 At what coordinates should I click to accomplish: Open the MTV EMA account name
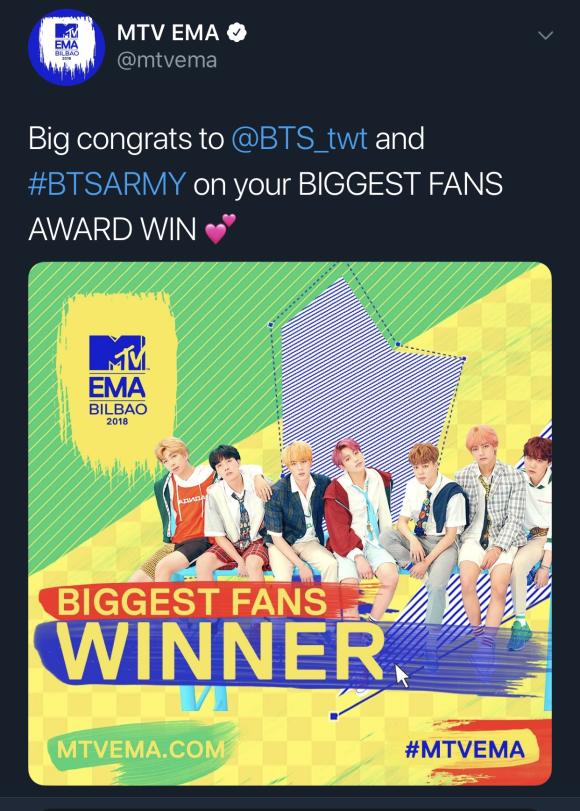(168, 33)
